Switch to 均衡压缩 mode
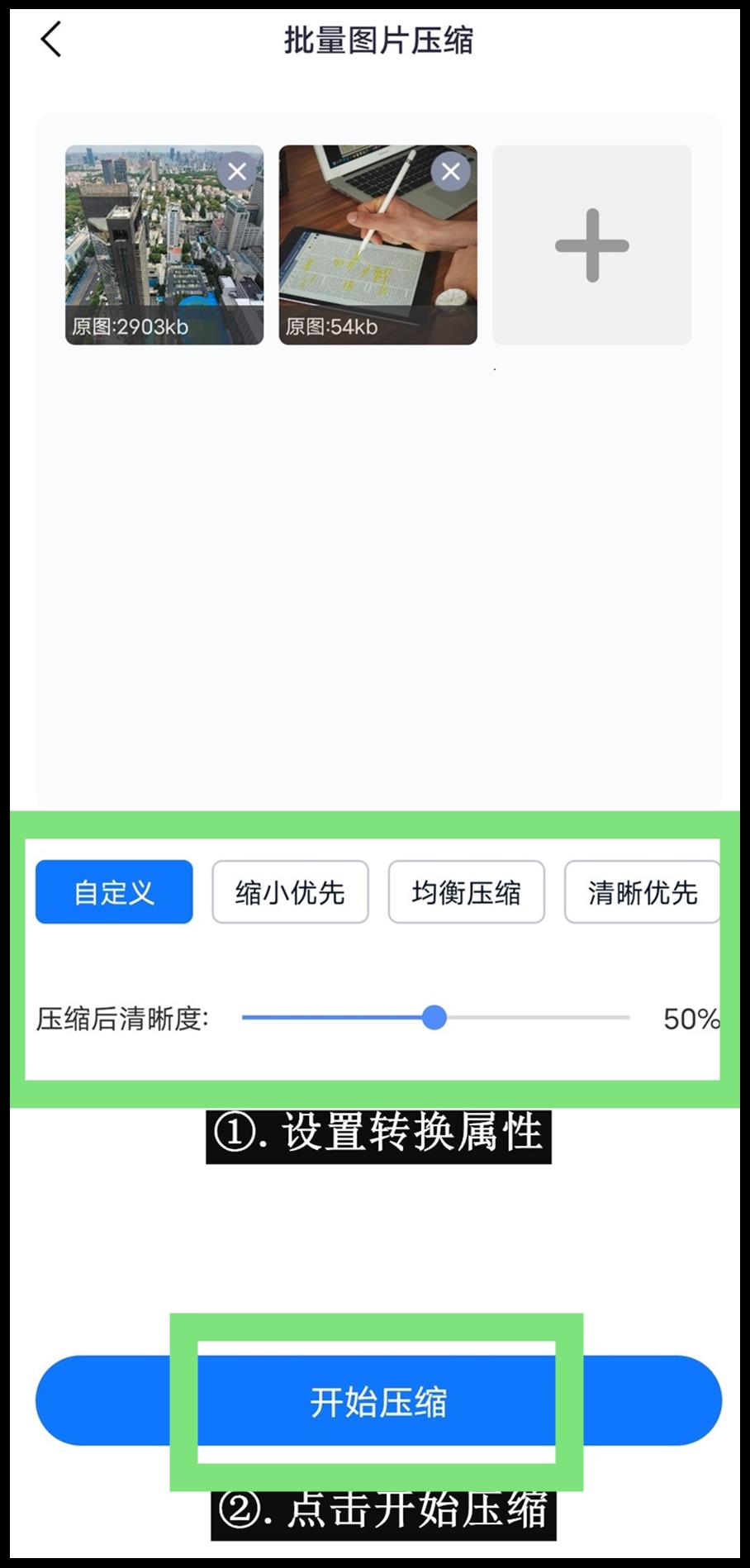 pyautogui.click(x=466, y=892)
